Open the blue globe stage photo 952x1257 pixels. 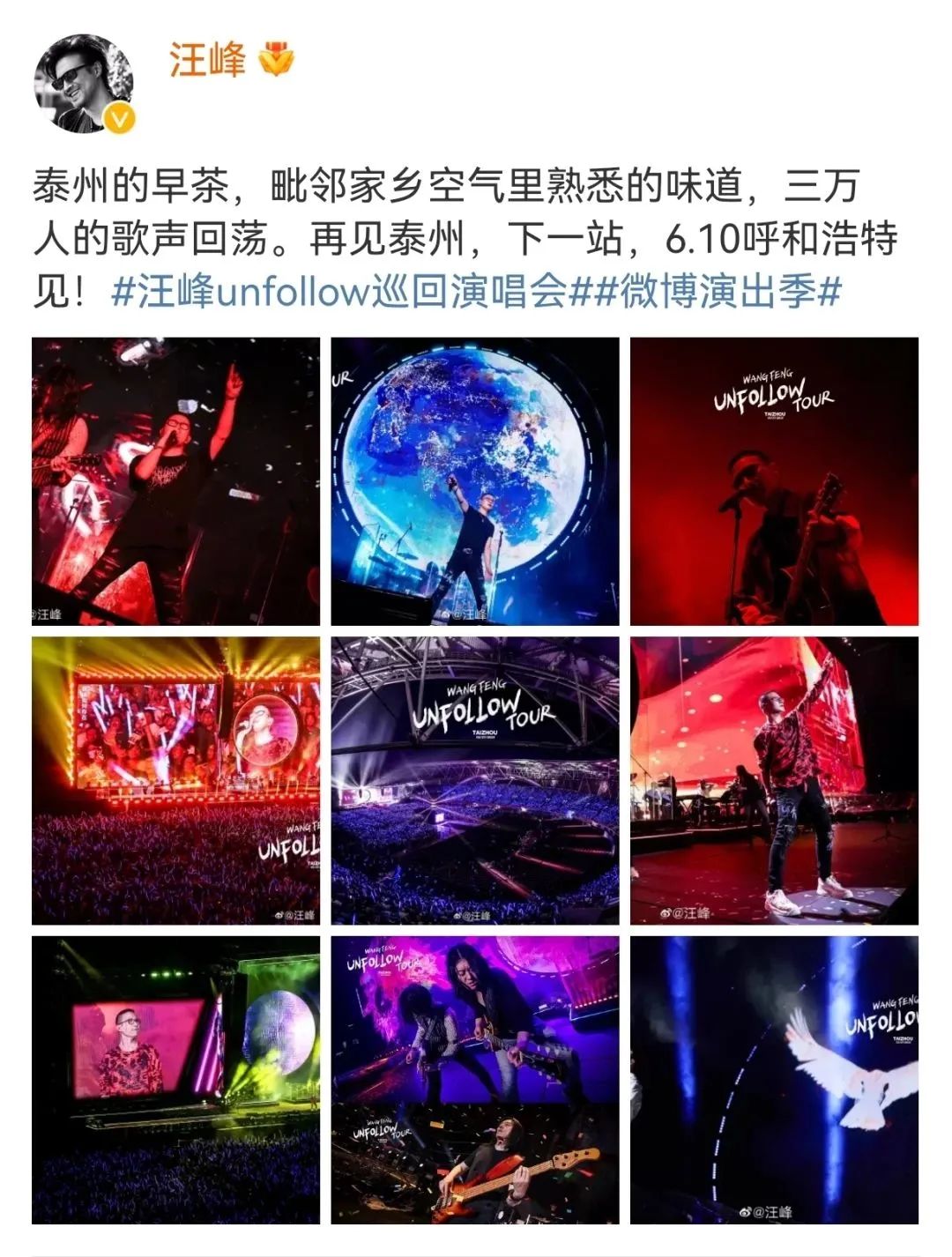(x=475, y=481)
